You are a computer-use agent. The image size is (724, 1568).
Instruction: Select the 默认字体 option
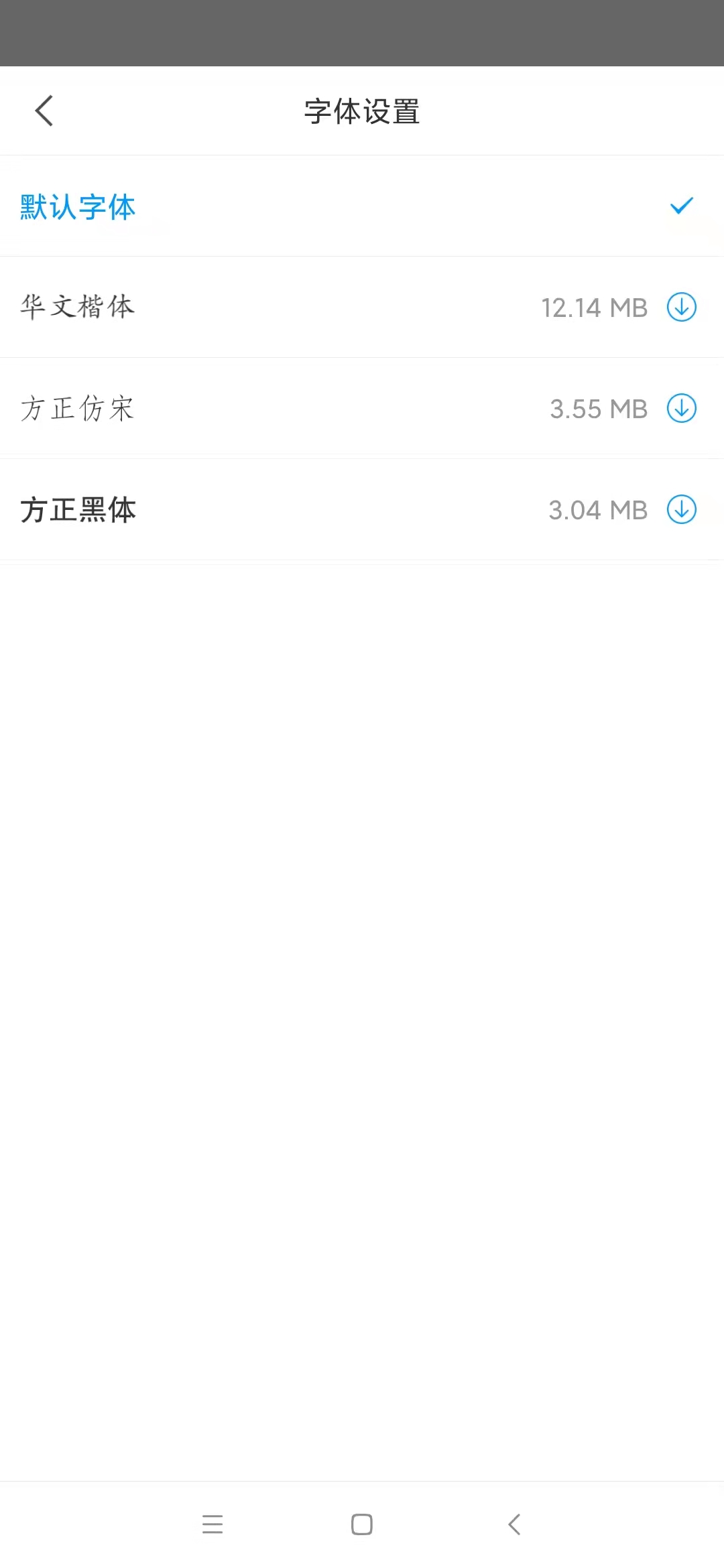coord(78,206)
